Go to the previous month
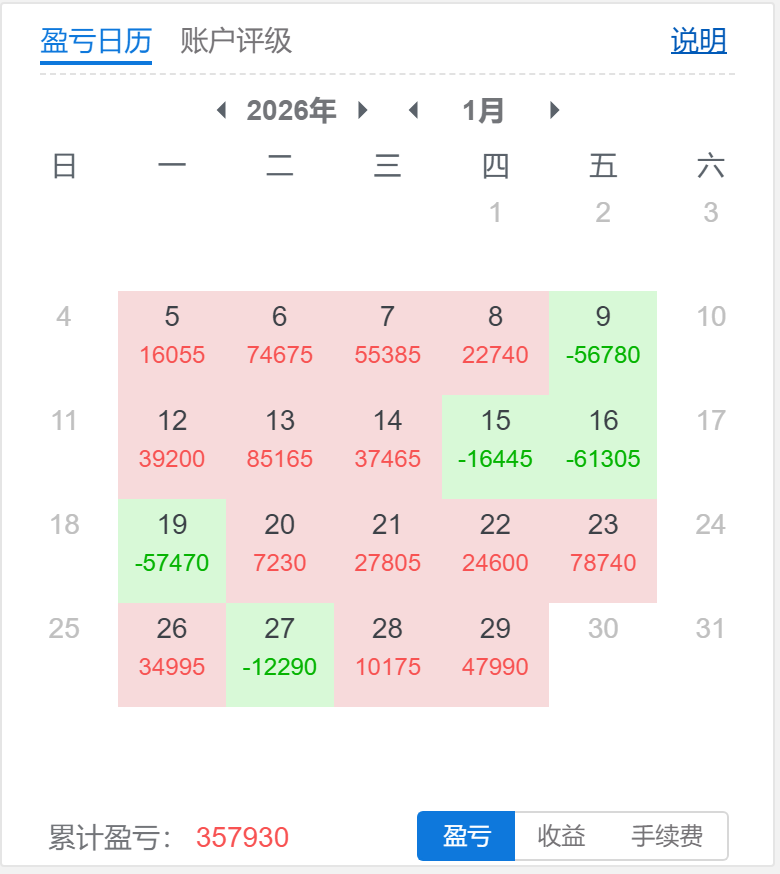The height and width of the screenshot is (874, 780). [413, 111]
